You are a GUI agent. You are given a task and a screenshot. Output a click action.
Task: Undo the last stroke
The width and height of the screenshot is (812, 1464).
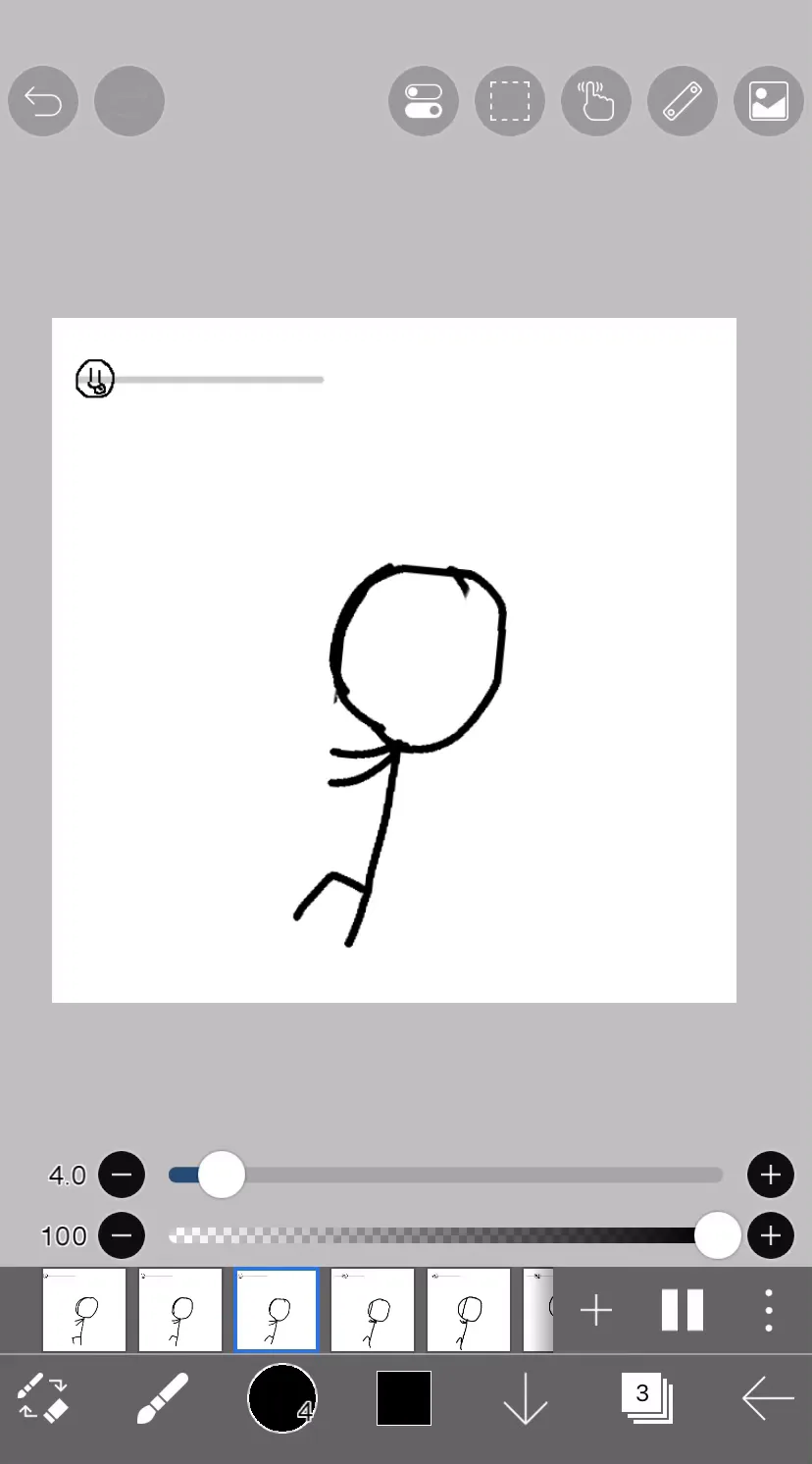43,101
